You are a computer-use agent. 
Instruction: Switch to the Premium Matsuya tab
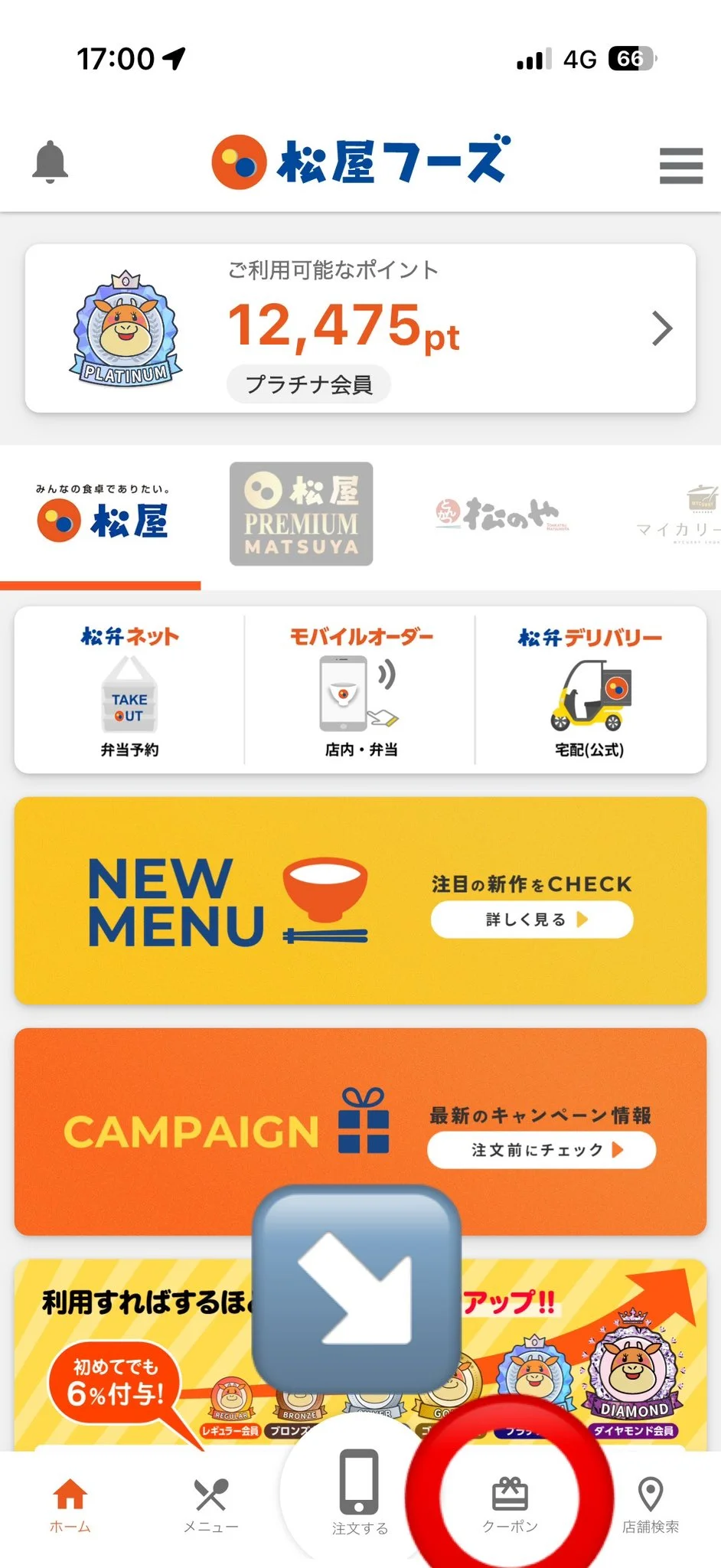302,514
